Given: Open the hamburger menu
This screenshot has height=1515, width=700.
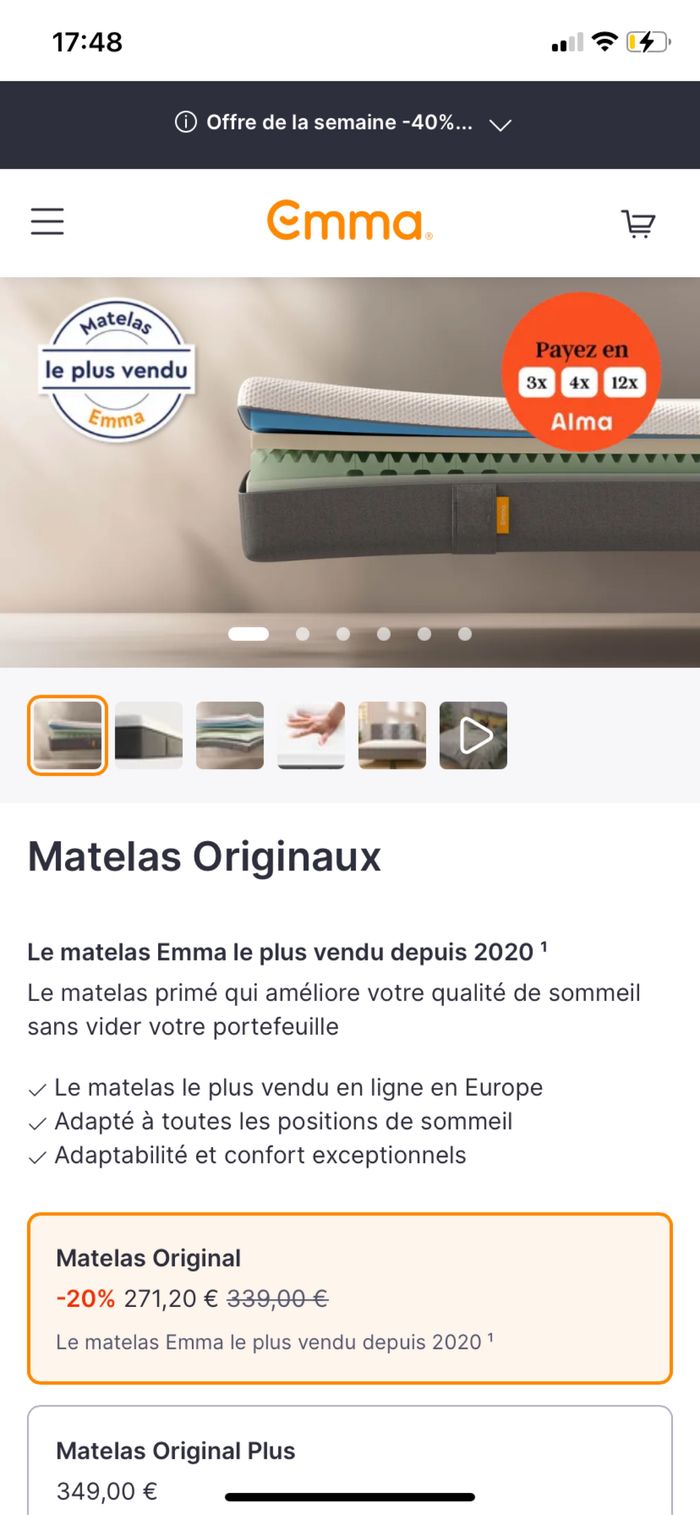Looking at the screenshot, I should point(47,221).
